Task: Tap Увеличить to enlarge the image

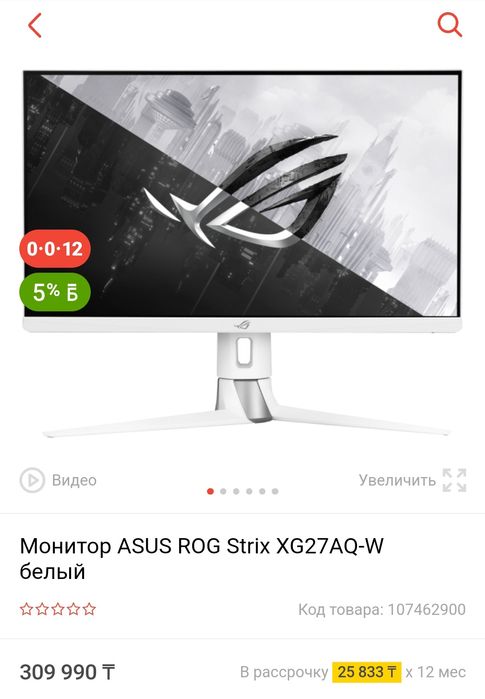Action: point(412,480)
